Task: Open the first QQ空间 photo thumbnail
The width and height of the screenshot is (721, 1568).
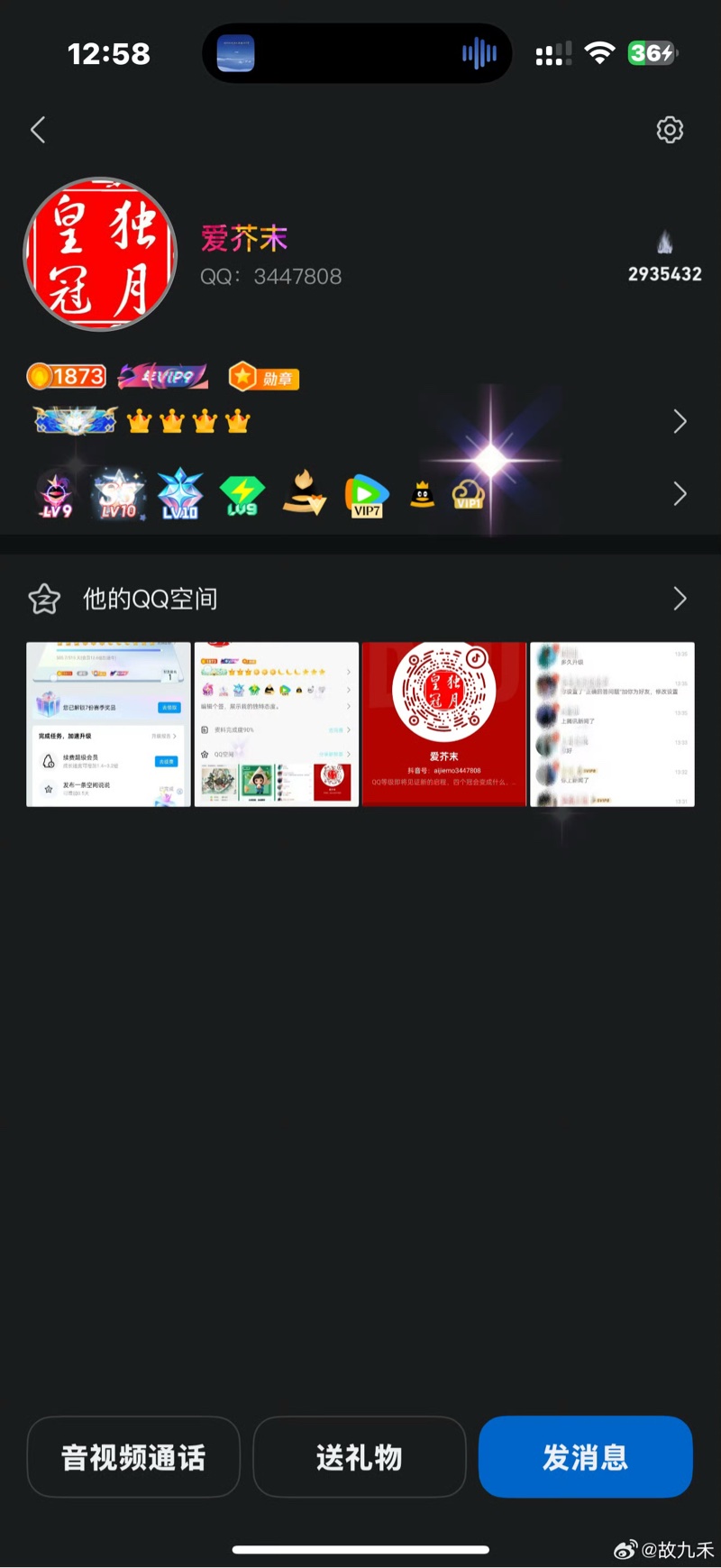Action: coord(109,724)
